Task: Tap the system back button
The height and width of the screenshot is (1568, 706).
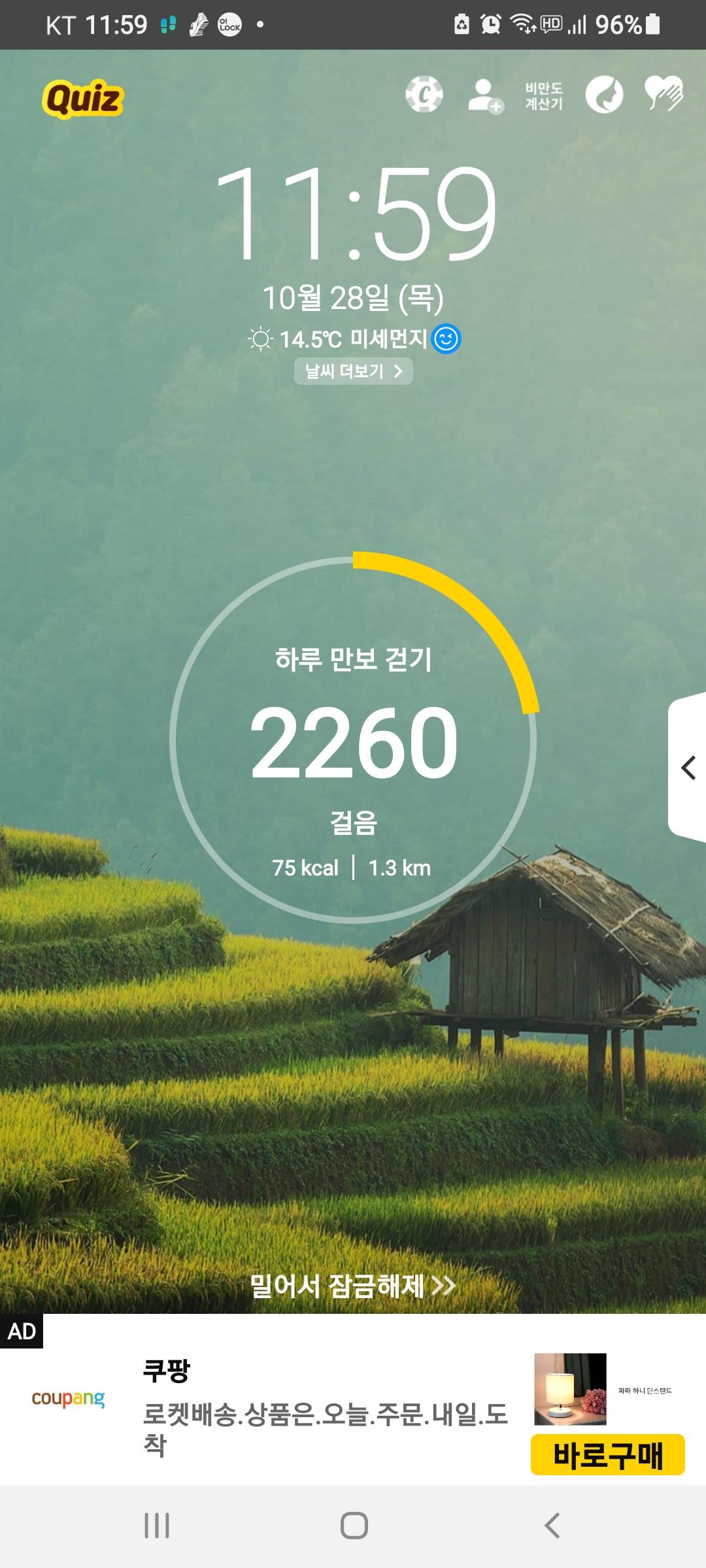Action: tap(552, 1526)
